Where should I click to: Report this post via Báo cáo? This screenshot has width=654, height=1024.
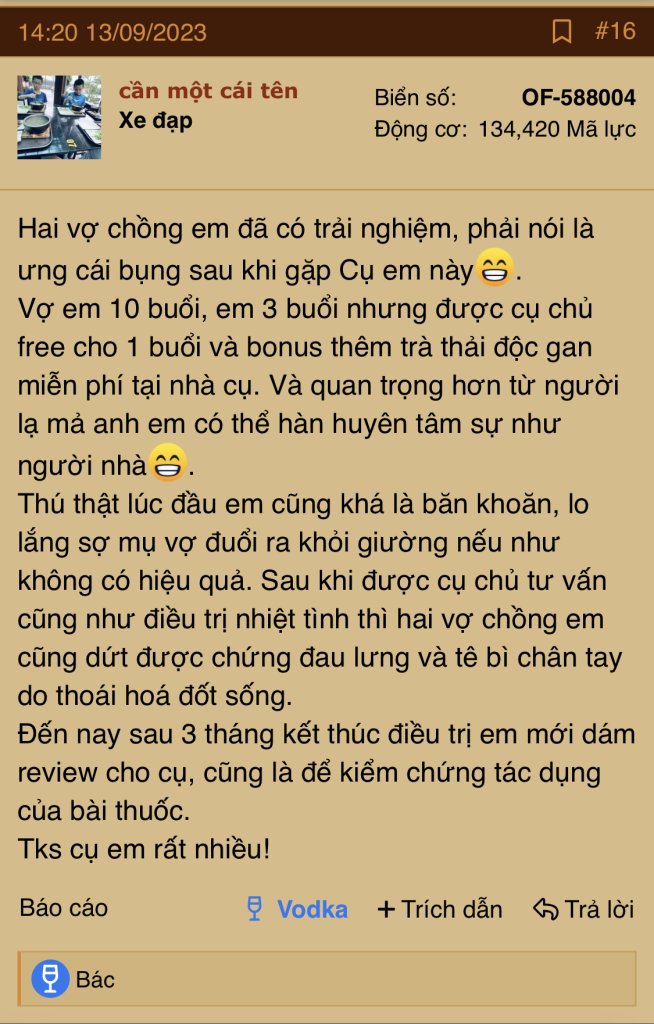pyautogui.click(x=63, y=908)
